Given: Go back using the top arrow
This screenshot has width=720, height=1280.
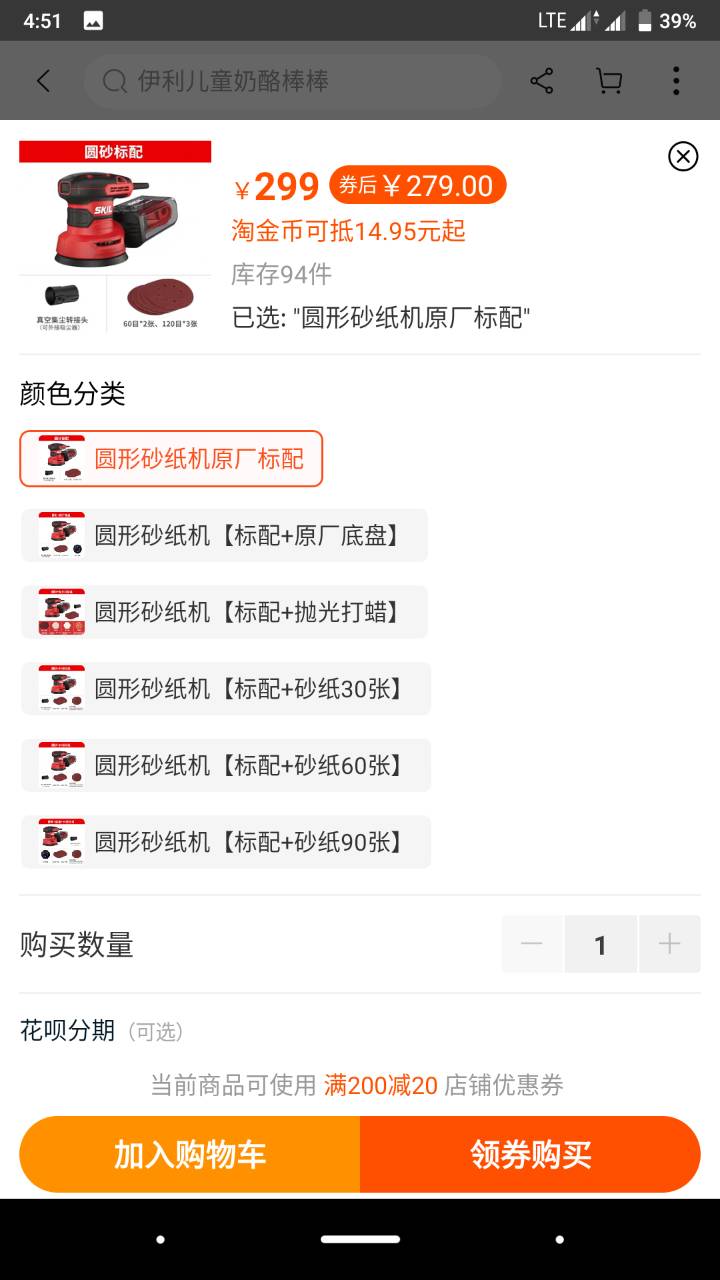Looking at the screenshot, I should point(43,81).
